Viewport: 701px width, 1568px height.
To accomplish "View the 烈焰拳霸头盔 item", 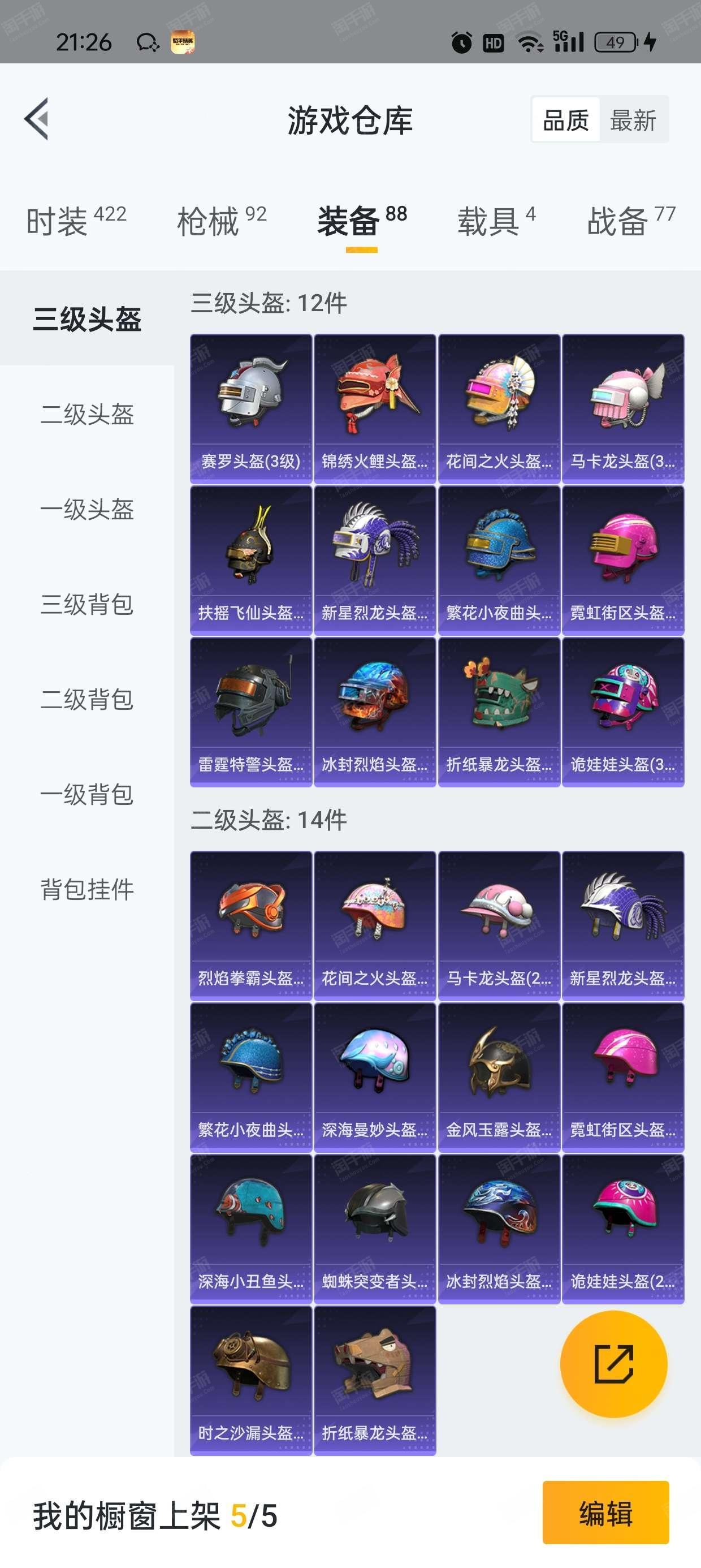I will tap(250, 925).
